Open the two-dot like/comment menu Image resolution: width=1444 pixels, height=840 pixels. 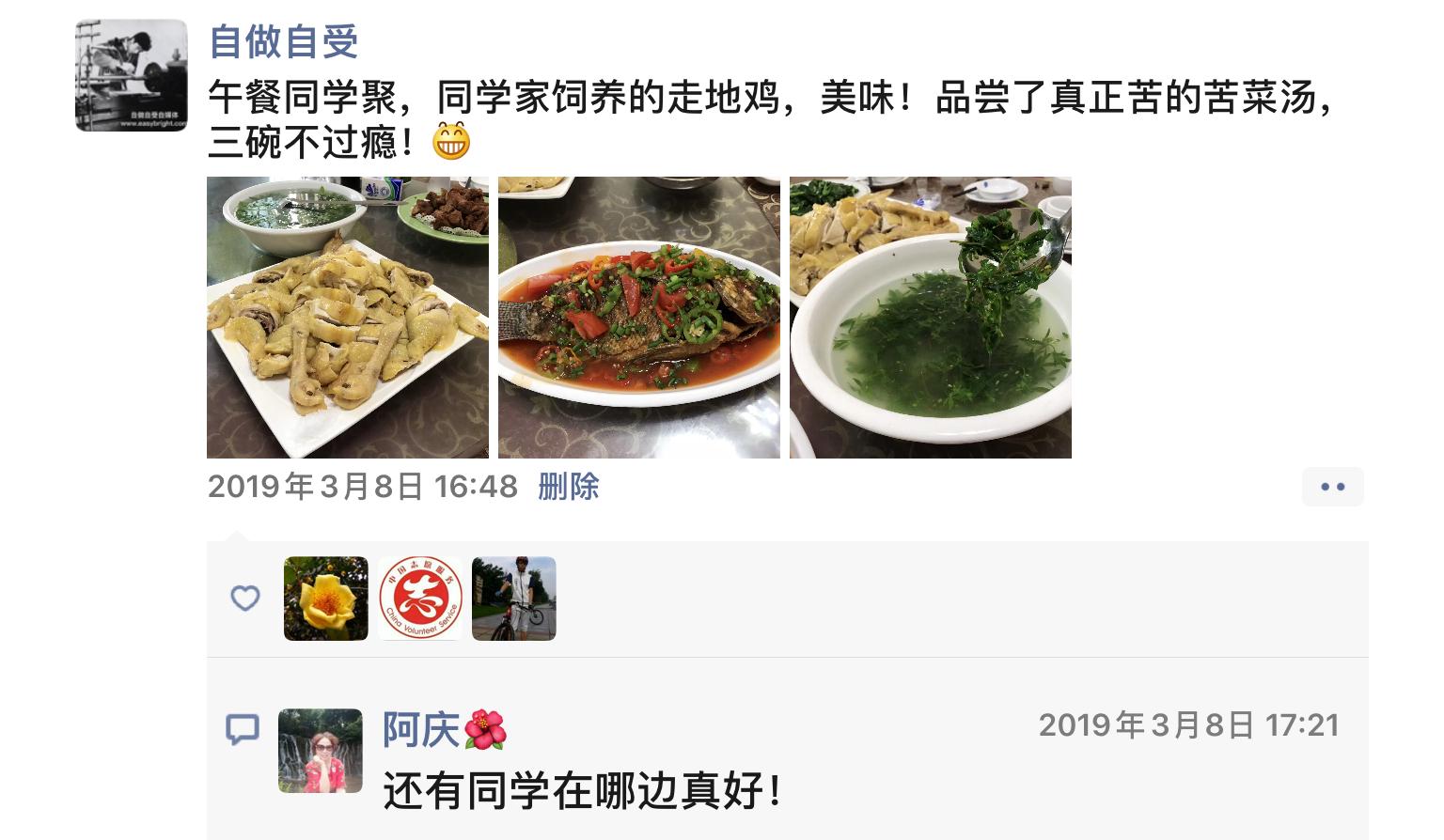[1332, 487]
